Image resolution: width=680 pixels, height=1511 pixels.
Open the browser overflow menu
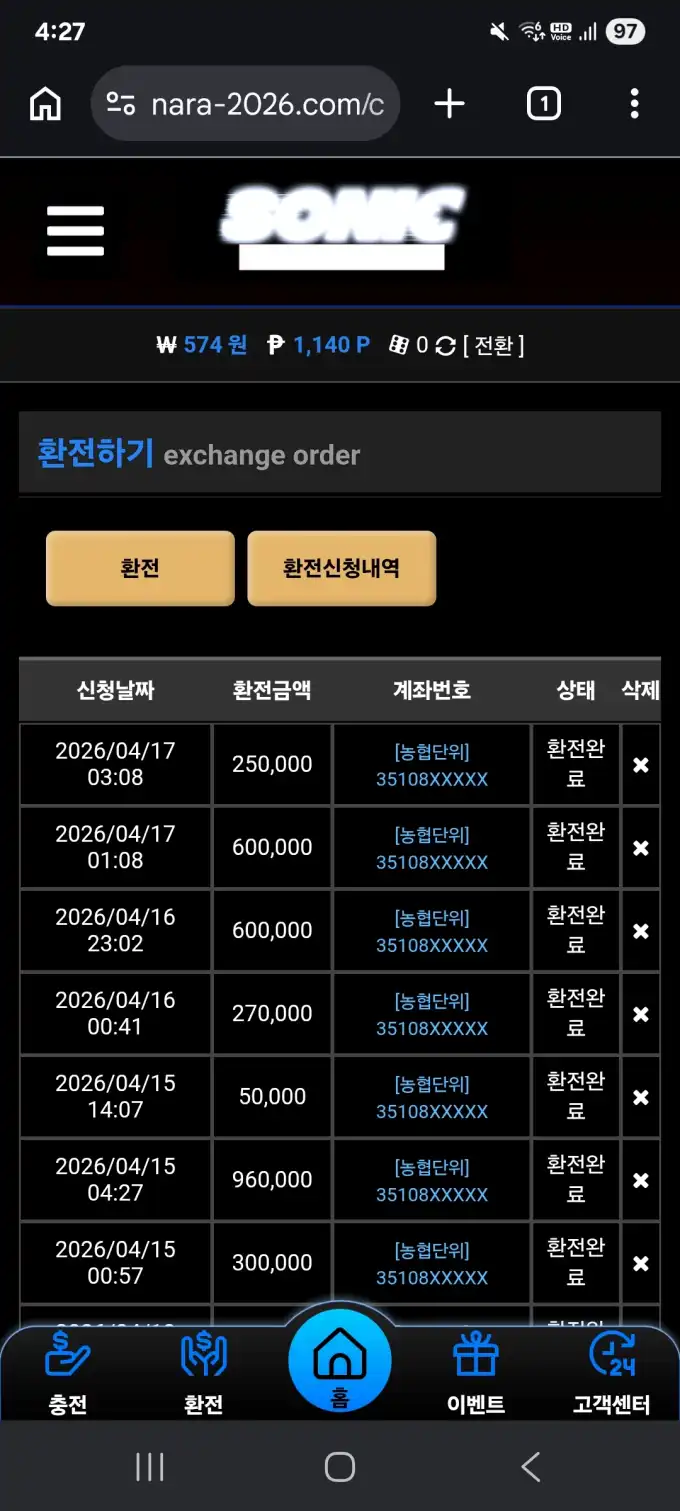click(634, 104)
